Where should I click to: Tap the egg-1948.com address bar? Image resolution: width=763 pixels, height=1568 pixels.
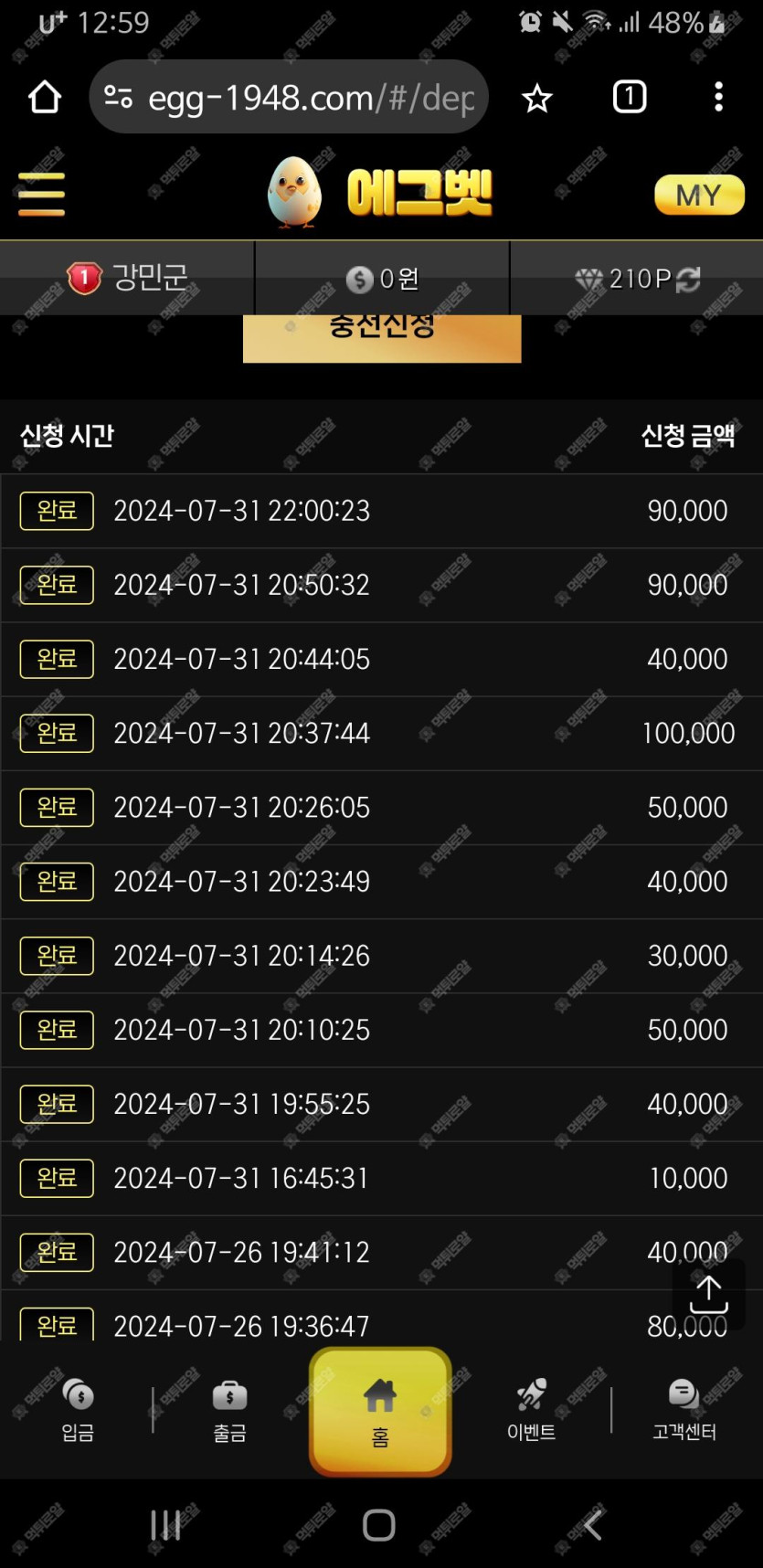(x=289, y=97)
